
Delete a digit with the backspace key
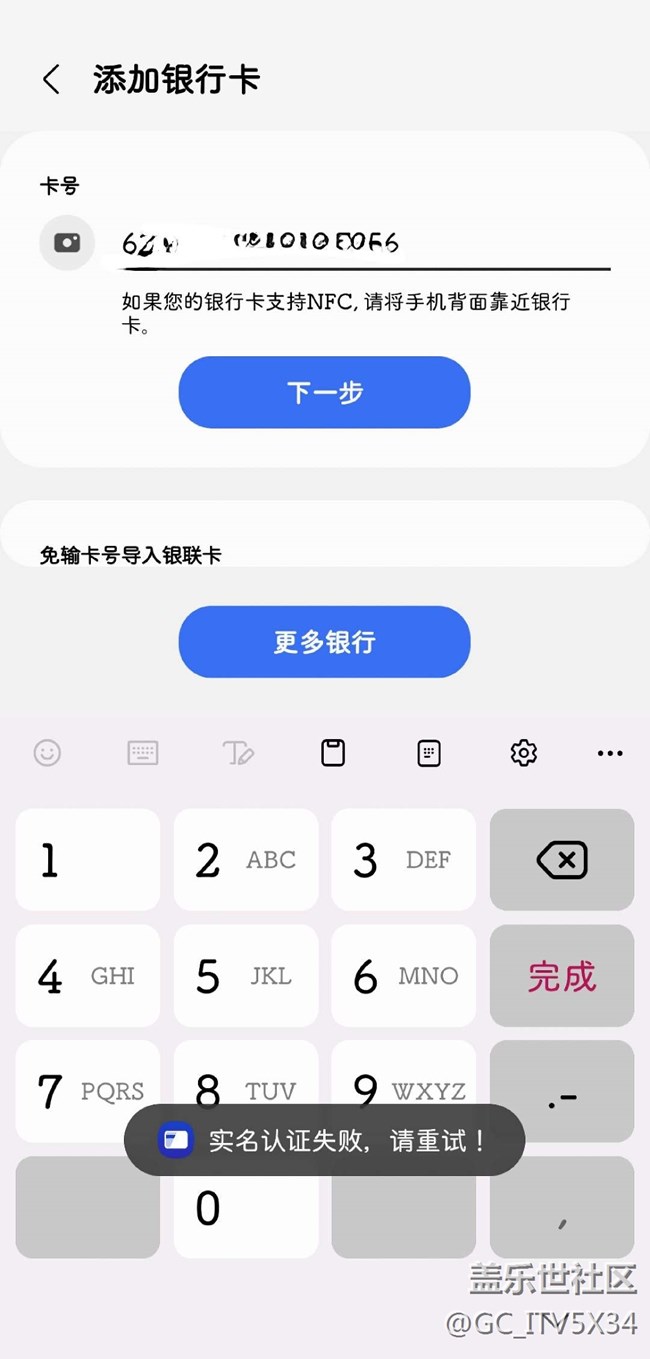coord(562,860)
